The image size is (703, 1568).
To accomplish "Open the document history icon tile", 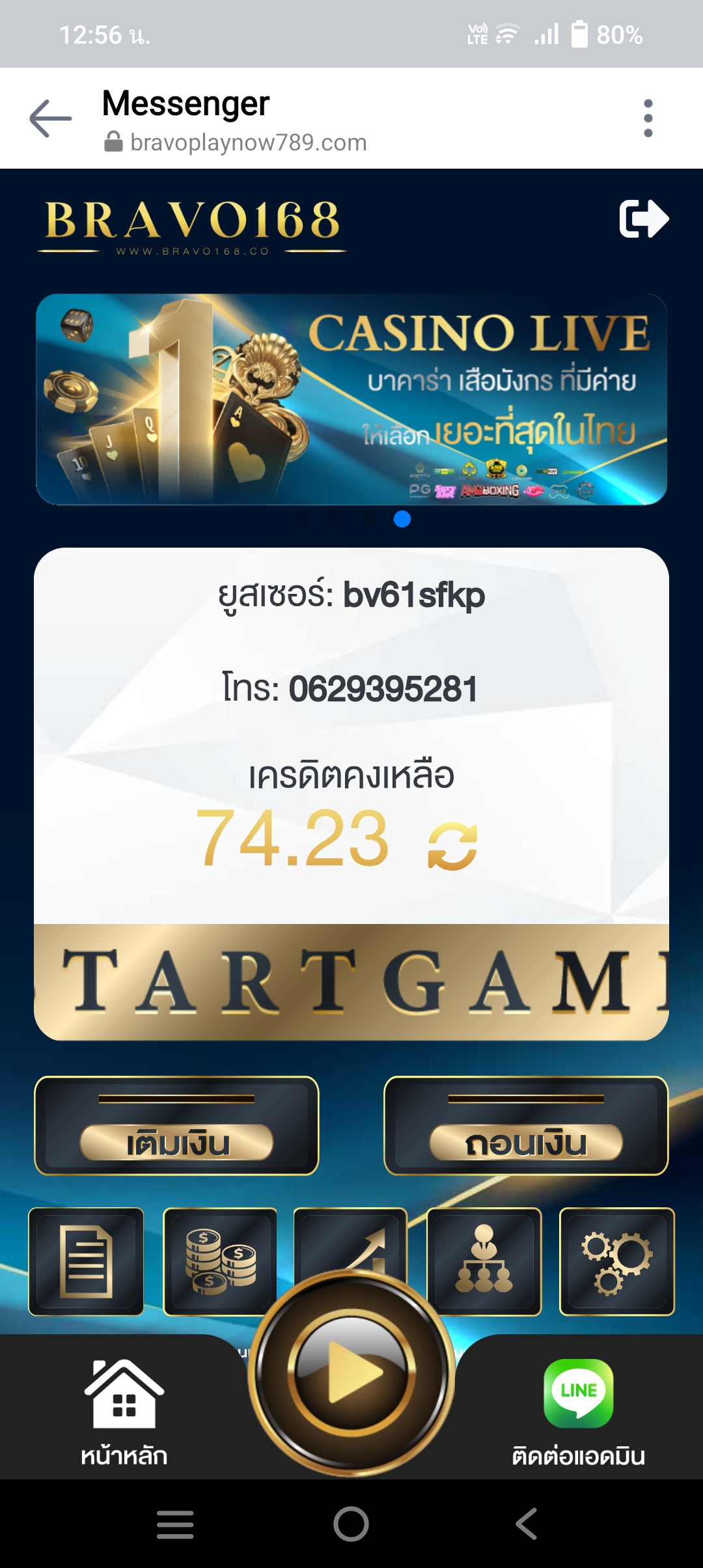I will pyautogui.click(x=87, y=1261).
